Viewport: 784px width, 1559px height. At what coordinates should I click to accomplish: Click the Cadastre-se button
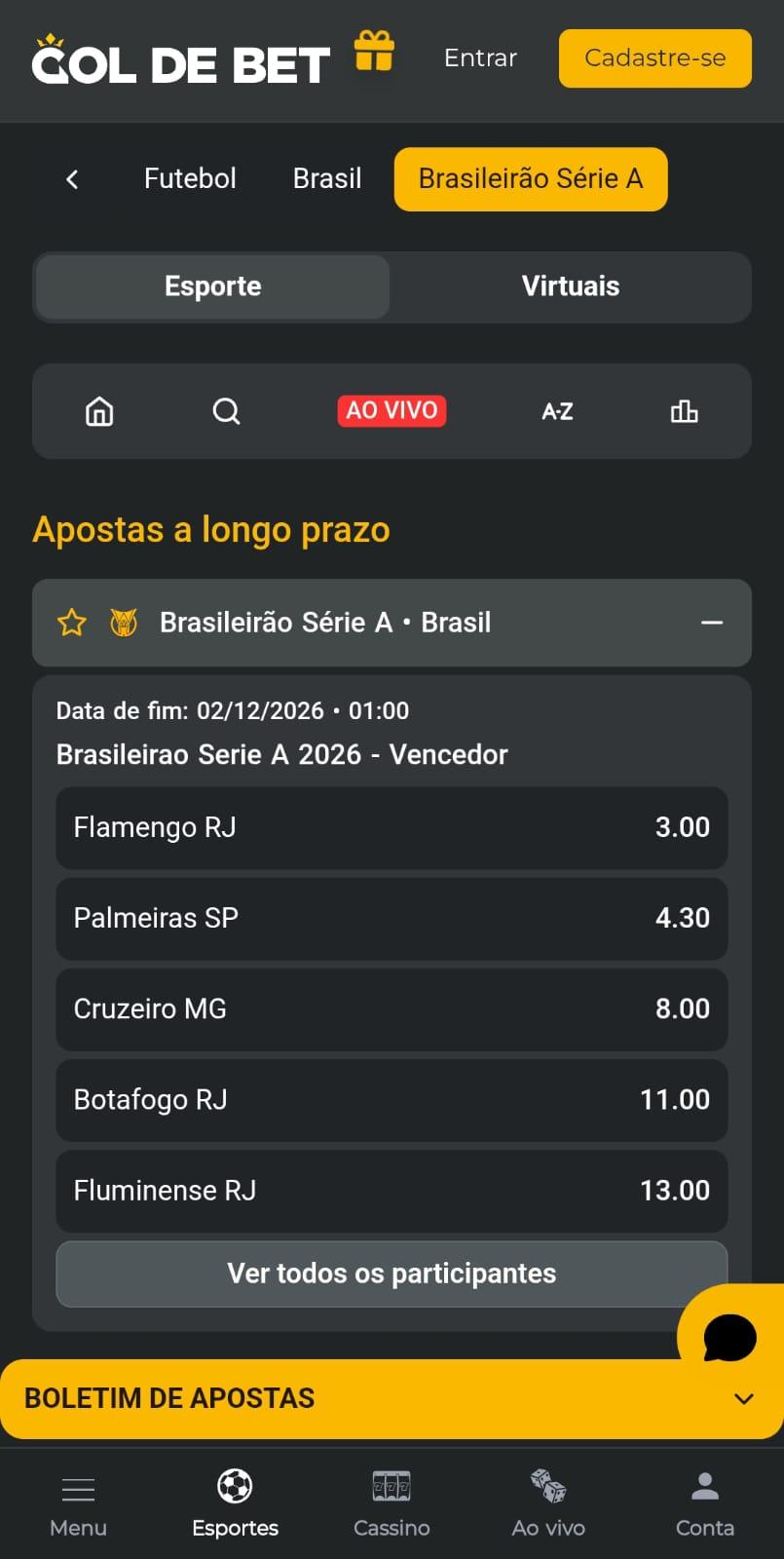[654, 58]
